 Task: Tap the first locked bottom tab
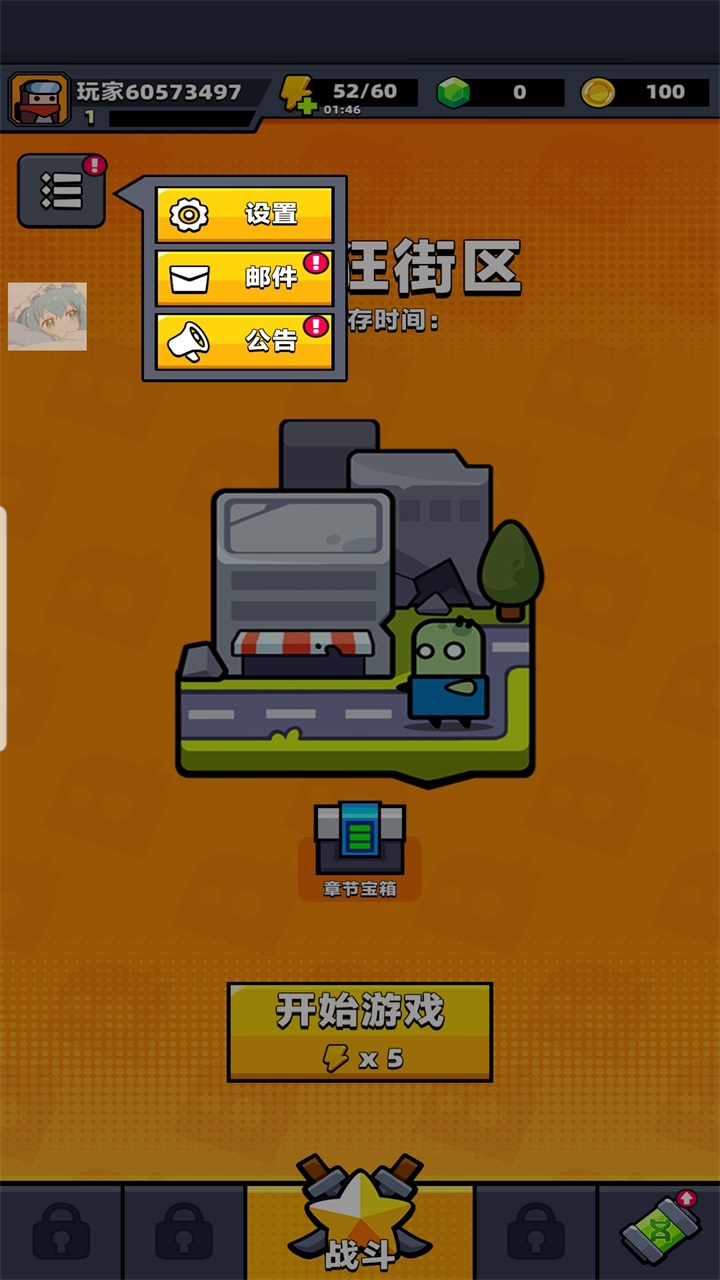coord(61,1232)
